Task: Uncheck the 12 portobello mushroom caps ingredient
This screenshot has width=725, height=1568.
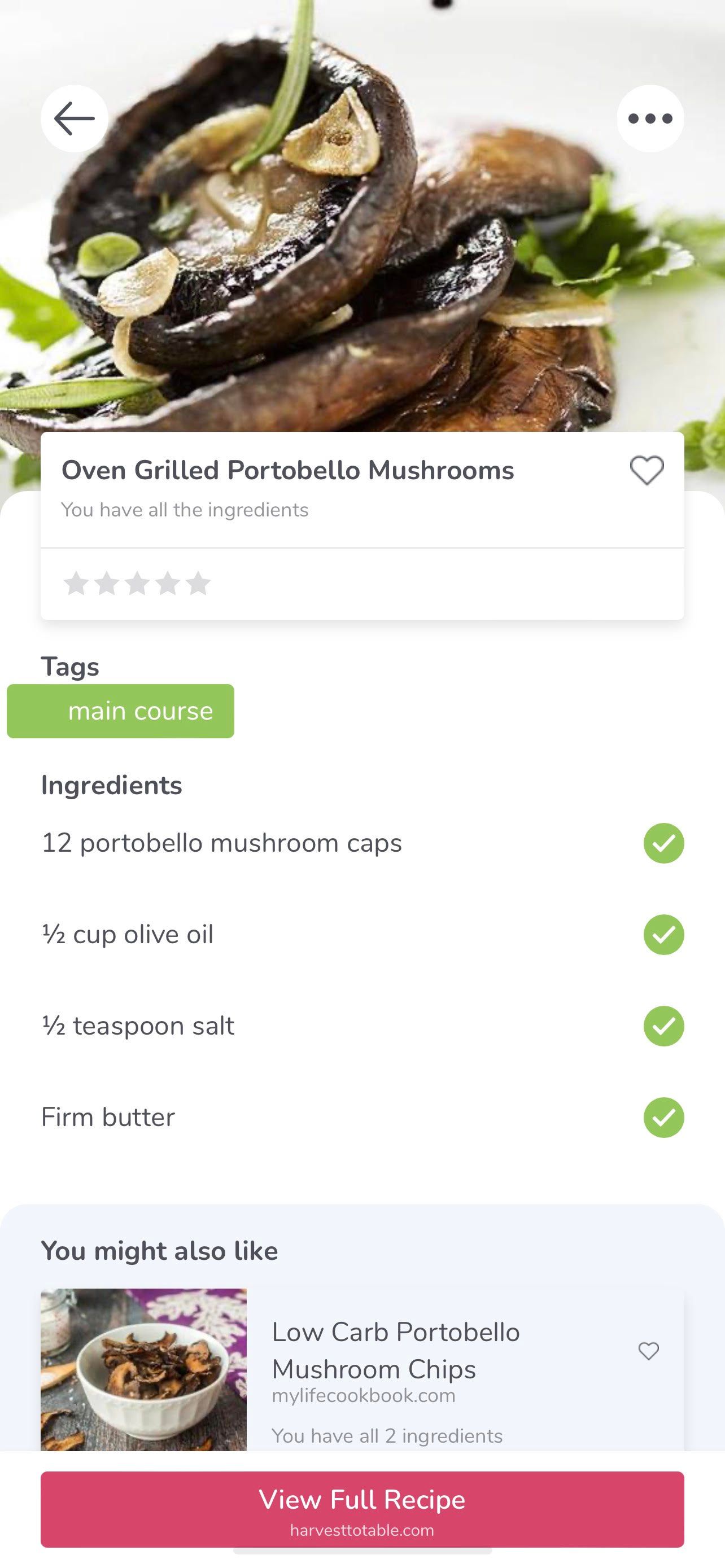Action: pyautogui.click(x=663, y=843)
